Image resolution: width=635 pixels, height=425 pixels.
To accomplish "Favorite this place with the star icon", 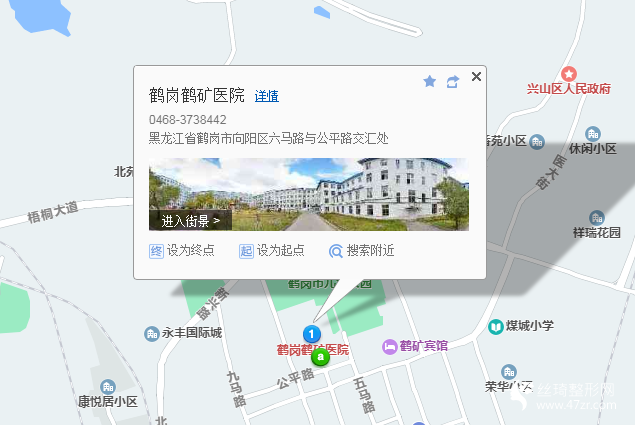I will [430, 81].
